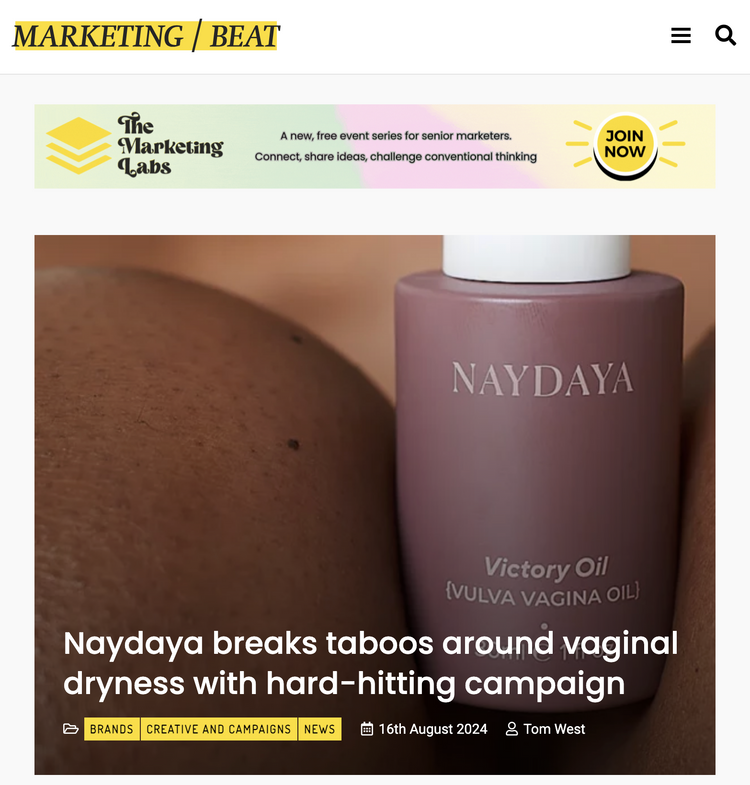The width and height of the screenshot is (750, 785).
Task: Open the hamburger menu
Action: (x=681, y=36)
